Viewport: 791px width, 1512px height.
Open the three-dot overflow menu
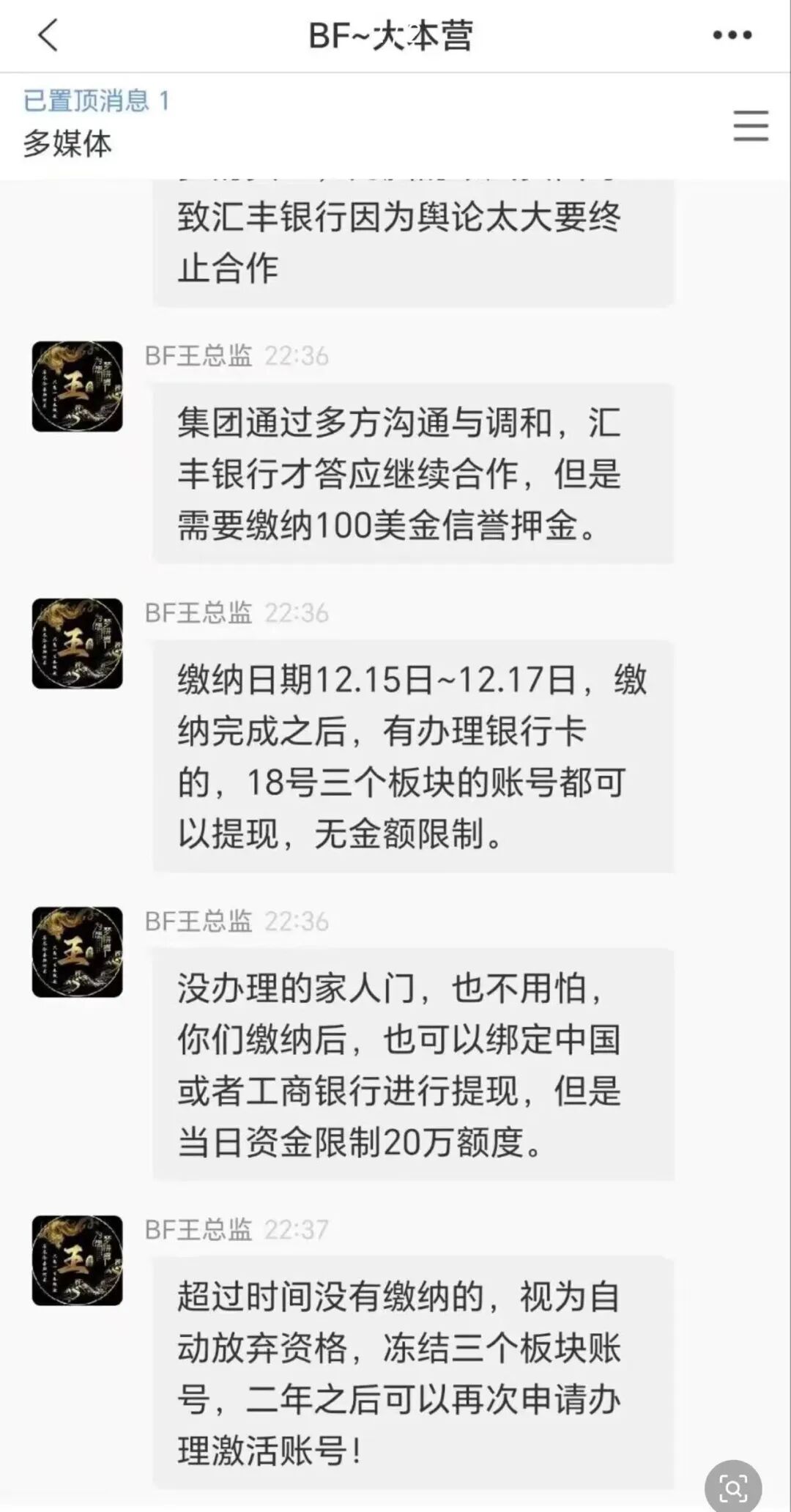point(732,35)
